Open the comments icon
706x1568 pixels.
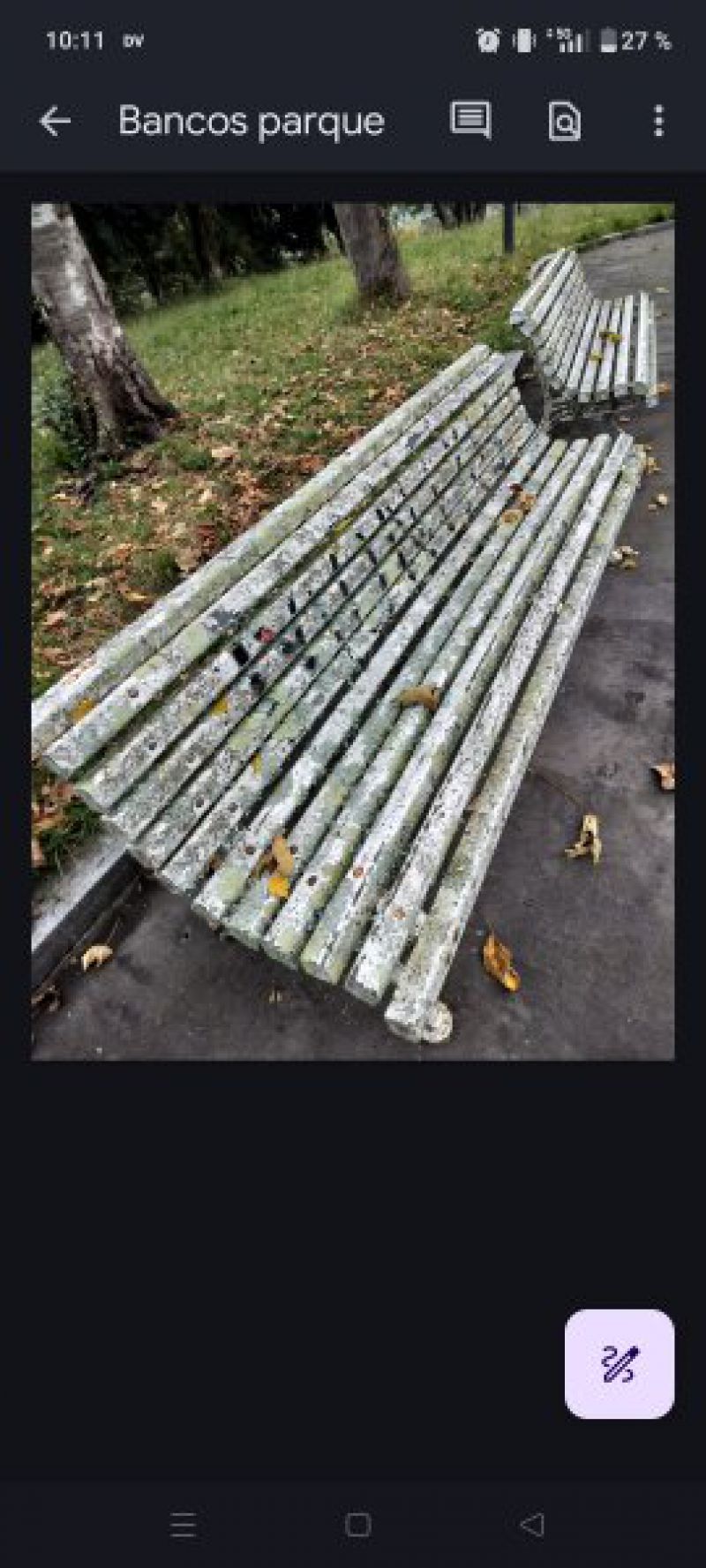tap(470, 121)
